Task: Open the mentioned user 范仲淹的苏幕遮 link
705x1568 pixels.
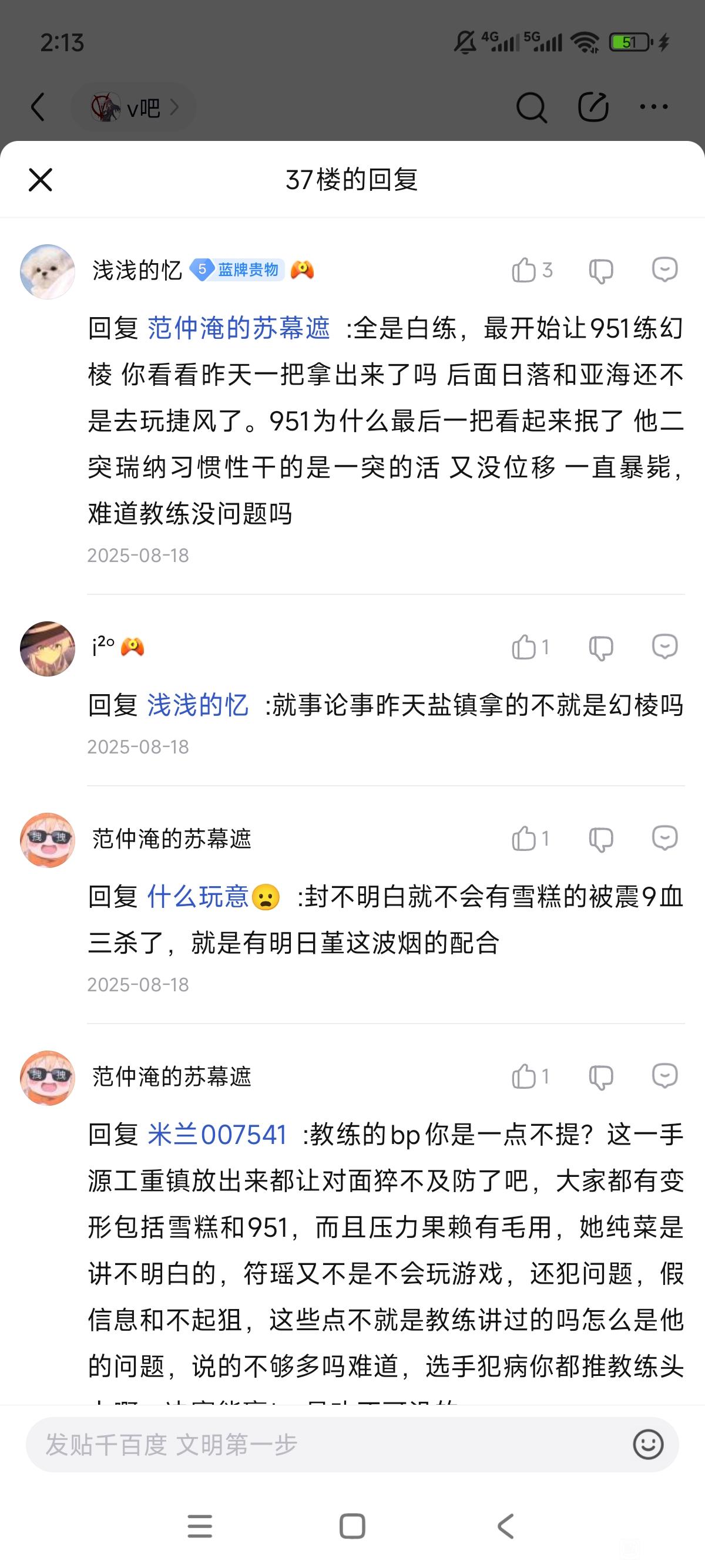Action: pyautogui.click(x=239, y=328)
